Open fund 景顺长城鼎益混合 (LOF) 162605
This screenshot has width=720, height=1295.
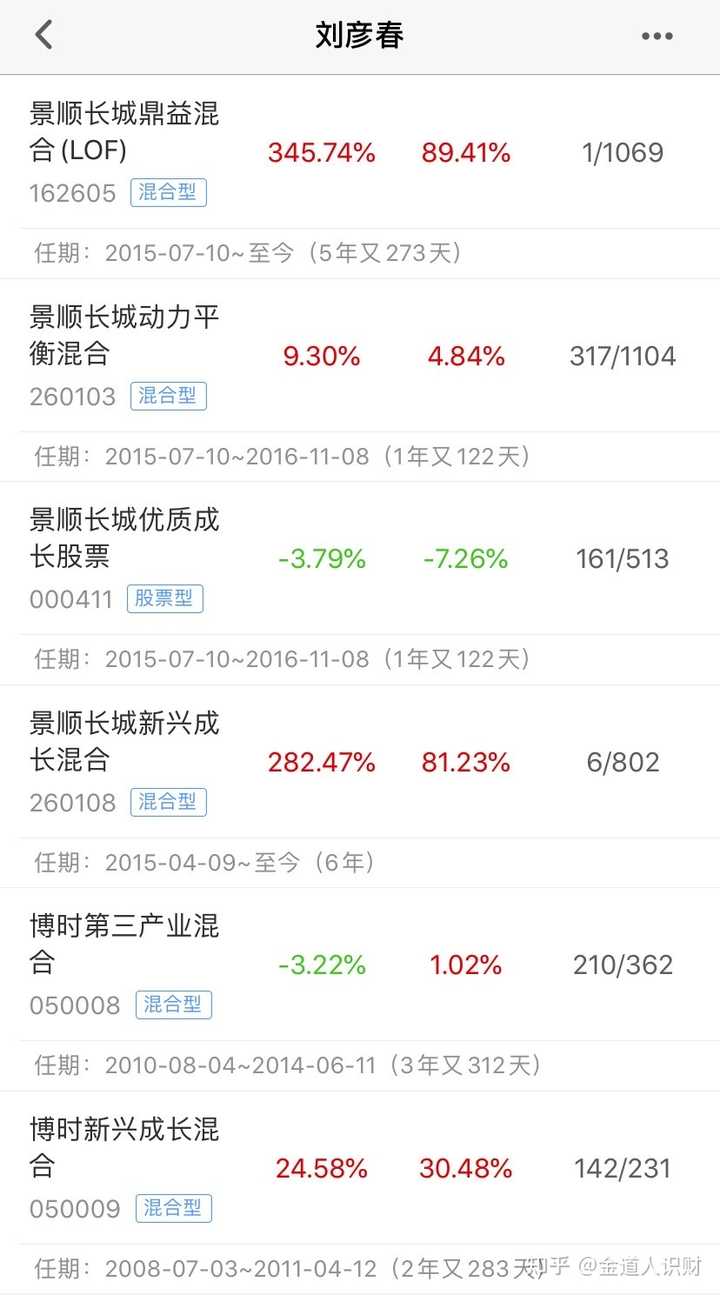[x=360, y=152]
